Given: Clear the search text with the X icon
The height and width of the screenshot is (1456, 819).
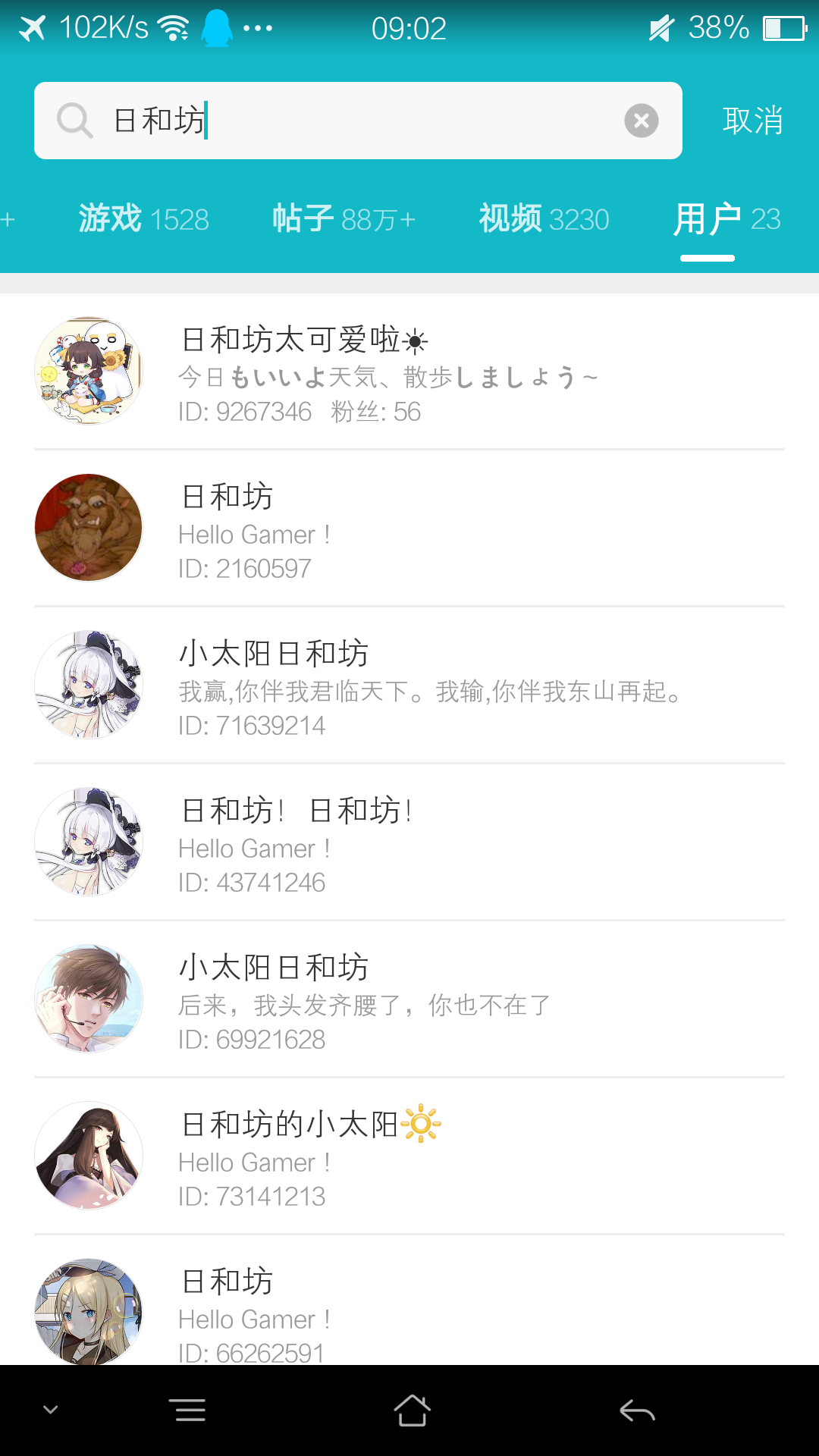Looking at the screenshot, I should tap(641, 120).
